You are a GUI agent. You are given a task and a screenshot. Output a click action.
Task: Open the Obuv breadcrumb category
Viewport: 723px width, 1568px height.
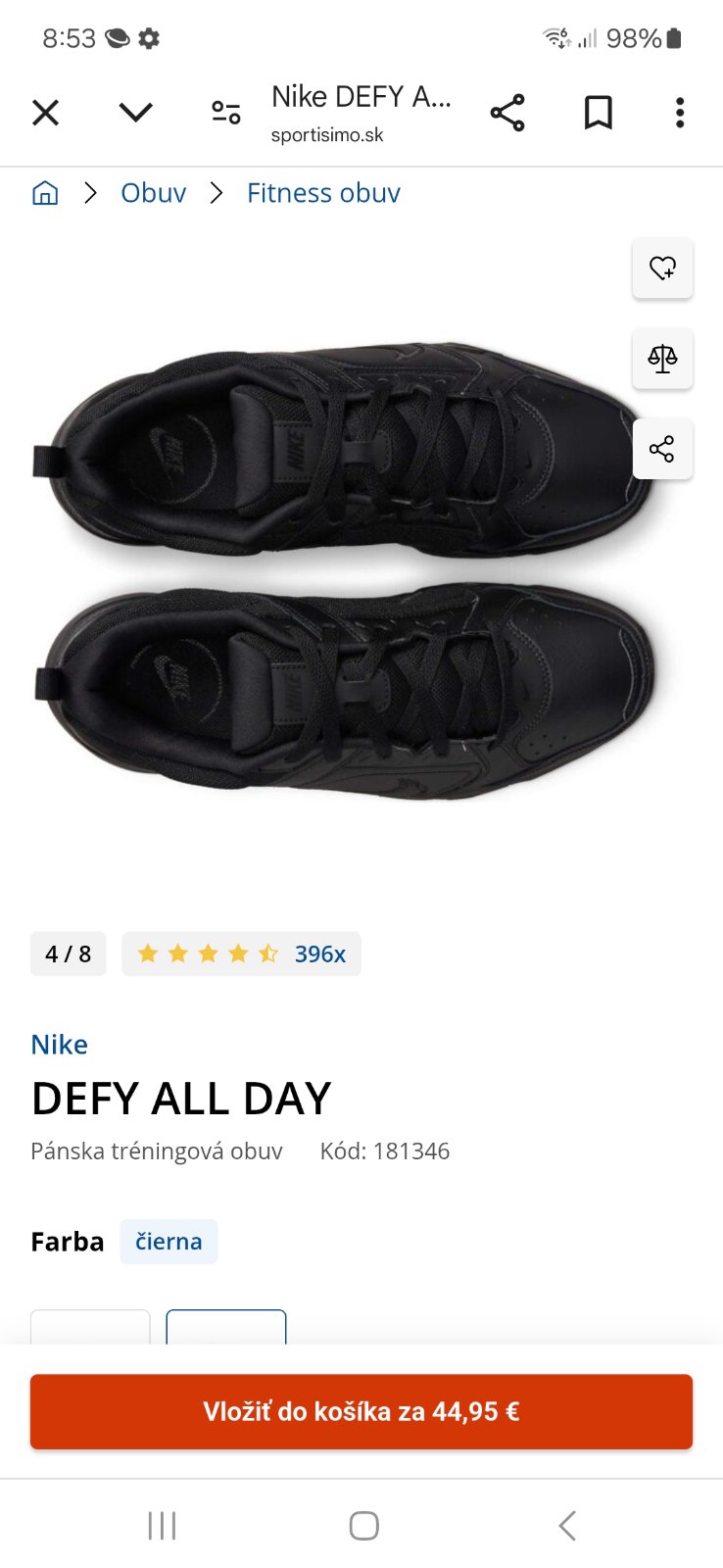(x=153, y=193)
